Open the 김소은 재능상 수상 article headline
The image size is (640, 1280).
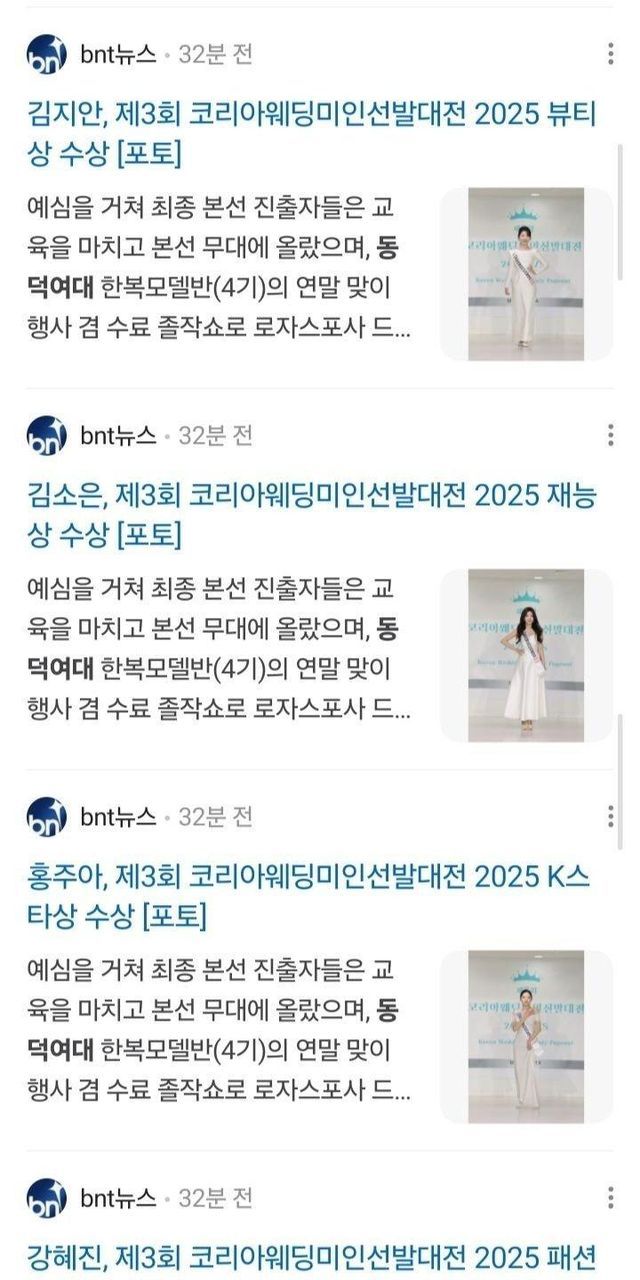tap(311, 515)
